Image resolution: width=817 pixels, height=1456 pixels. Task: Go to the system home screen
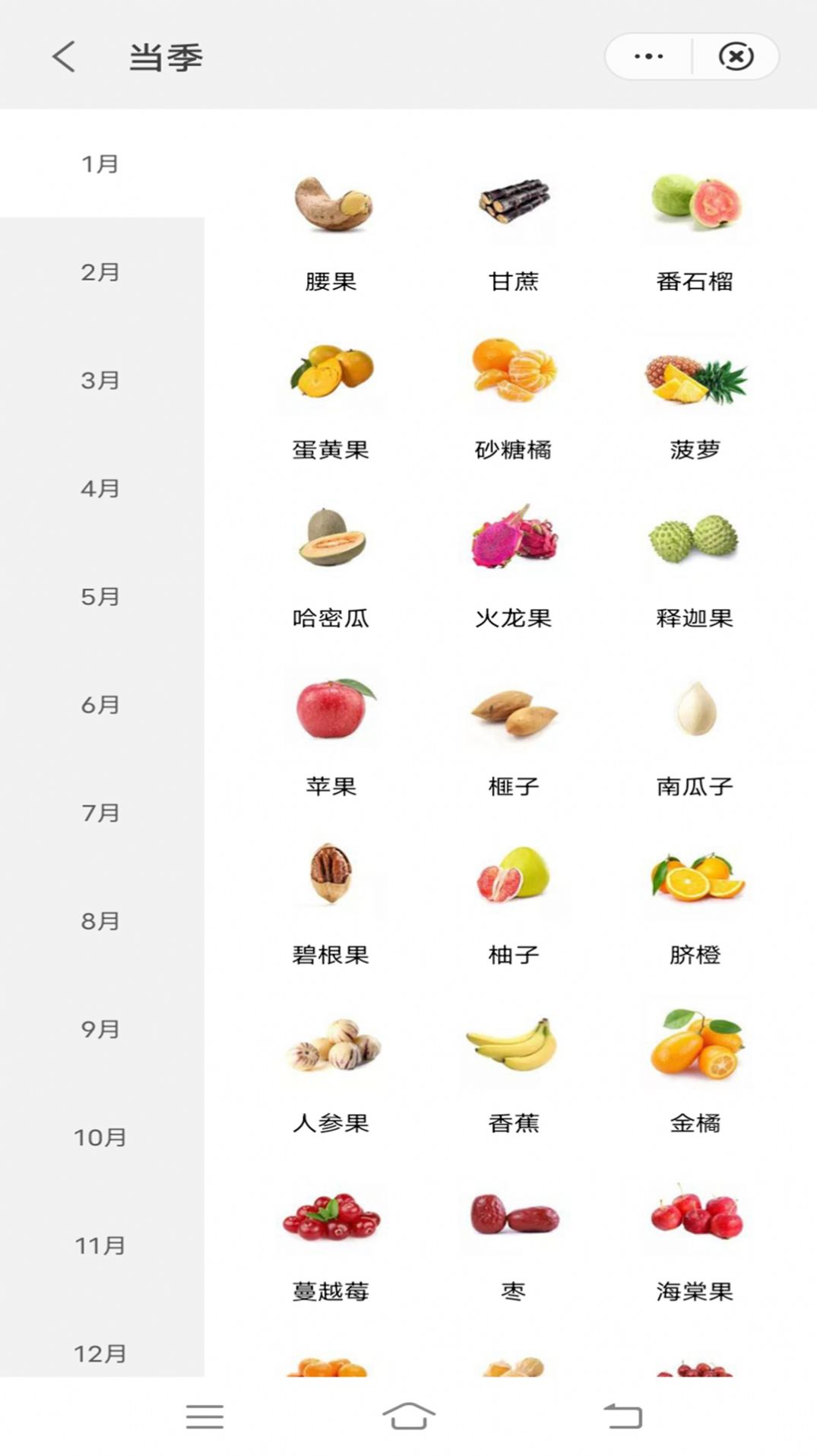[x=408, y=1416]
